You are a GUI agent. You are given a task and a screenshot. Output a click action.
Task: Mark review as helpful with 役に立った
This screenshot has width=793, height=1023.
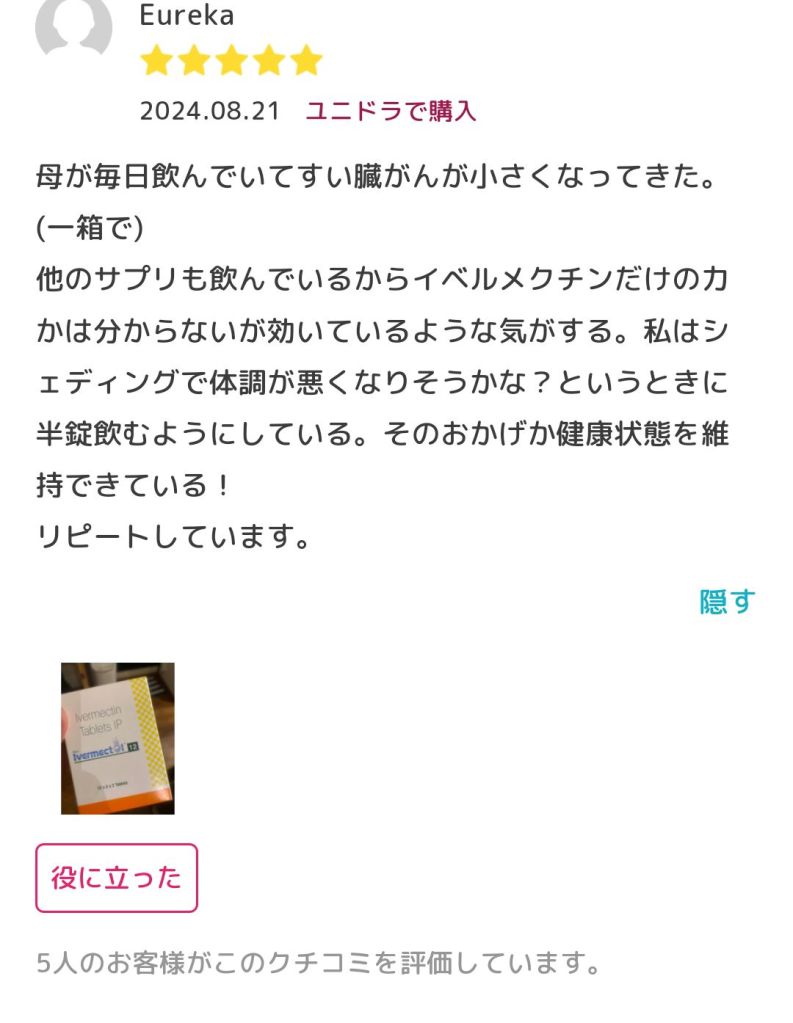click(x=117, y=878)
